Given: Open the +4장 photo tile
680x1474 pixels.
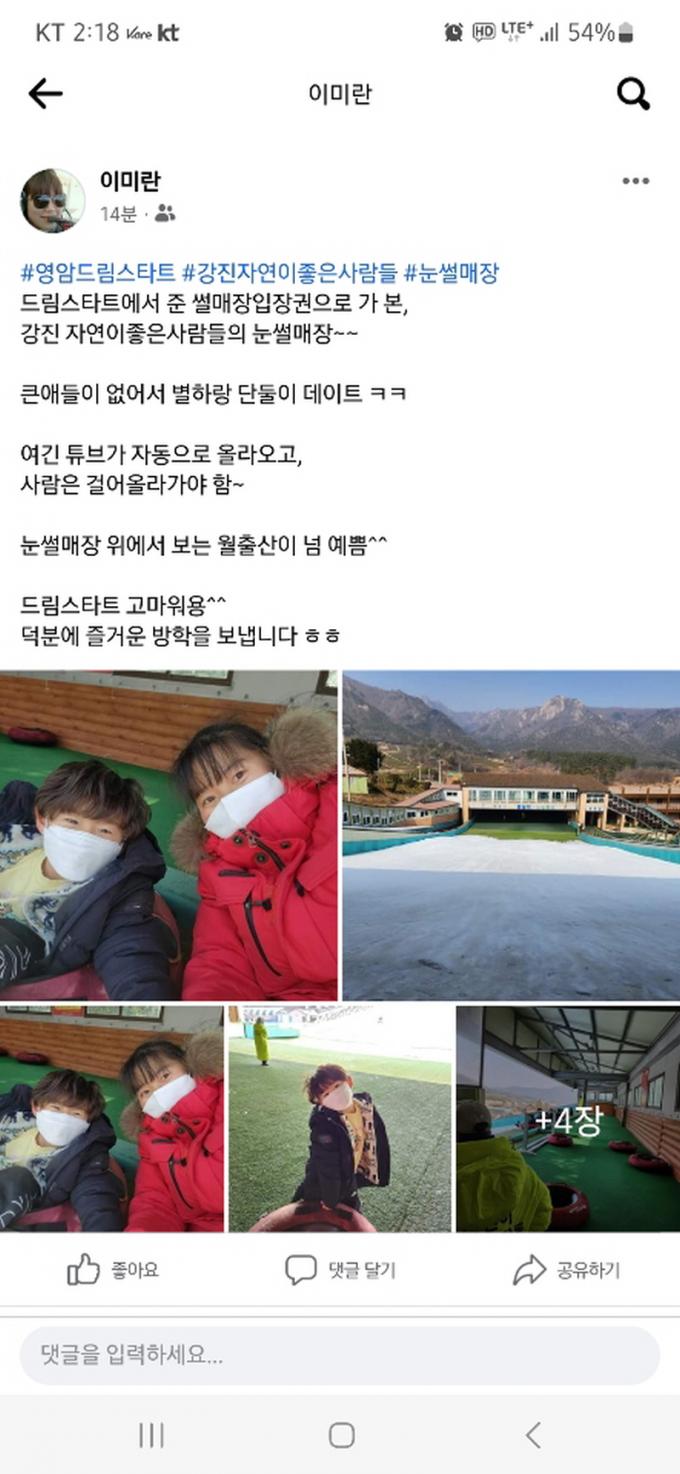Looking at the screenshot, I should [568, 1119].
